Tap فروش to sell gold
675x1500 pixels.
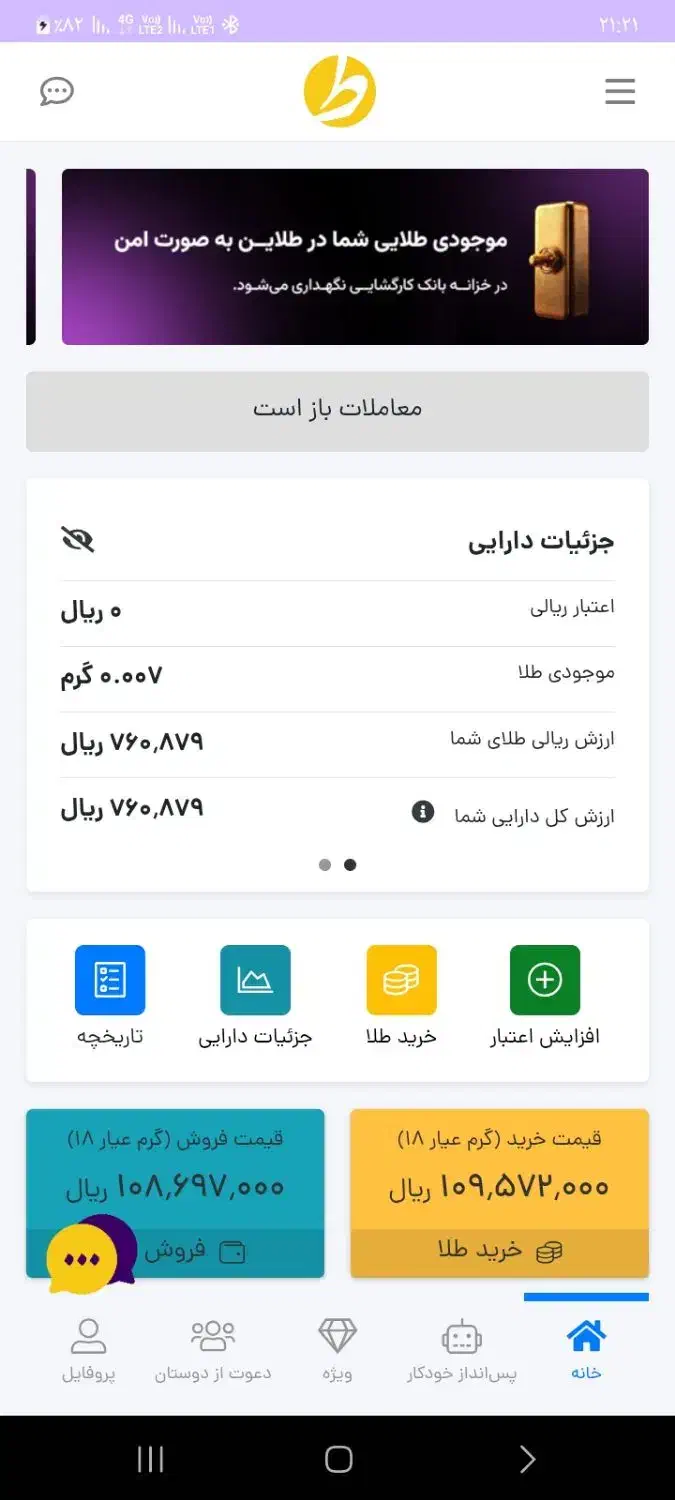pos(195,1251)
